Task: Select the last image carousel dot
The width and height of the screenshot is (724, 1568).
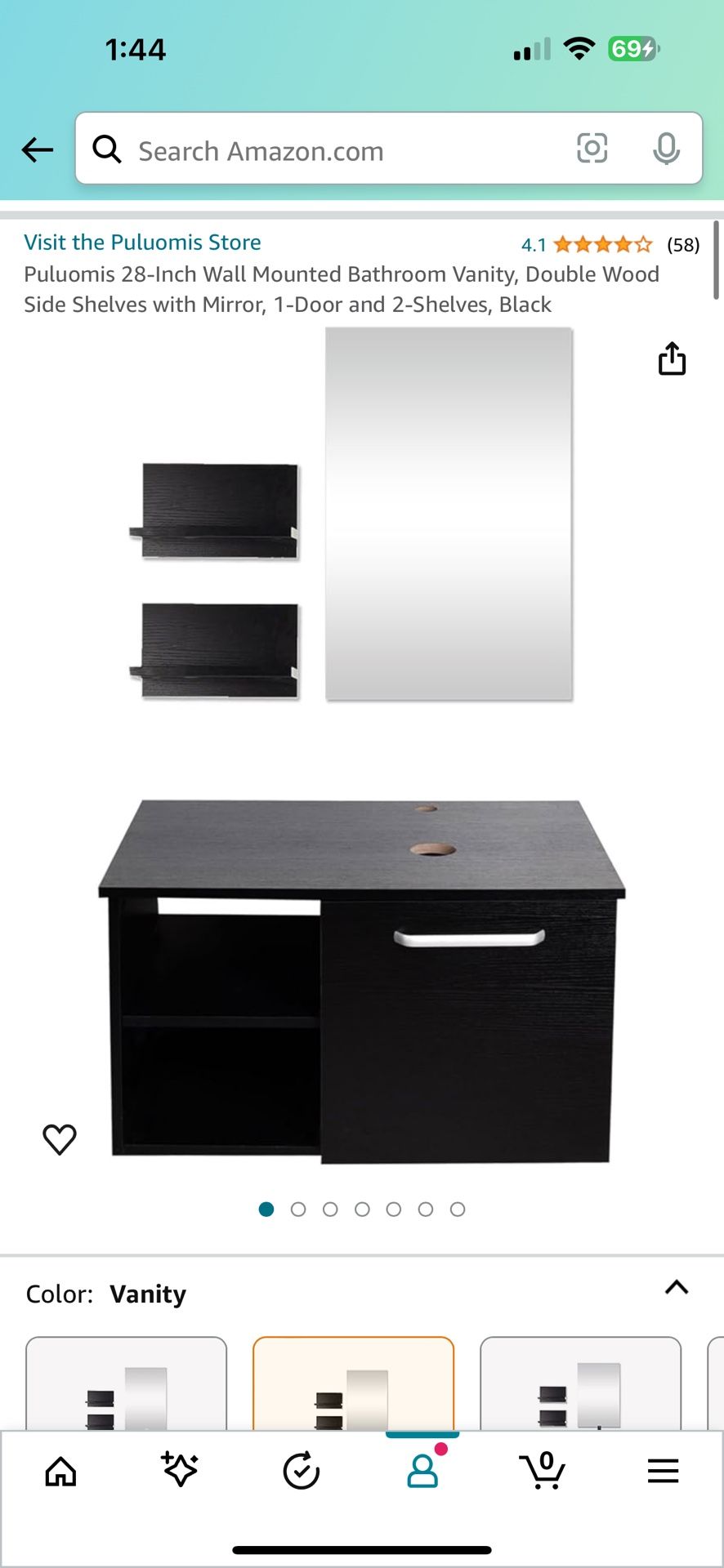Action: tap(458, 1209)
